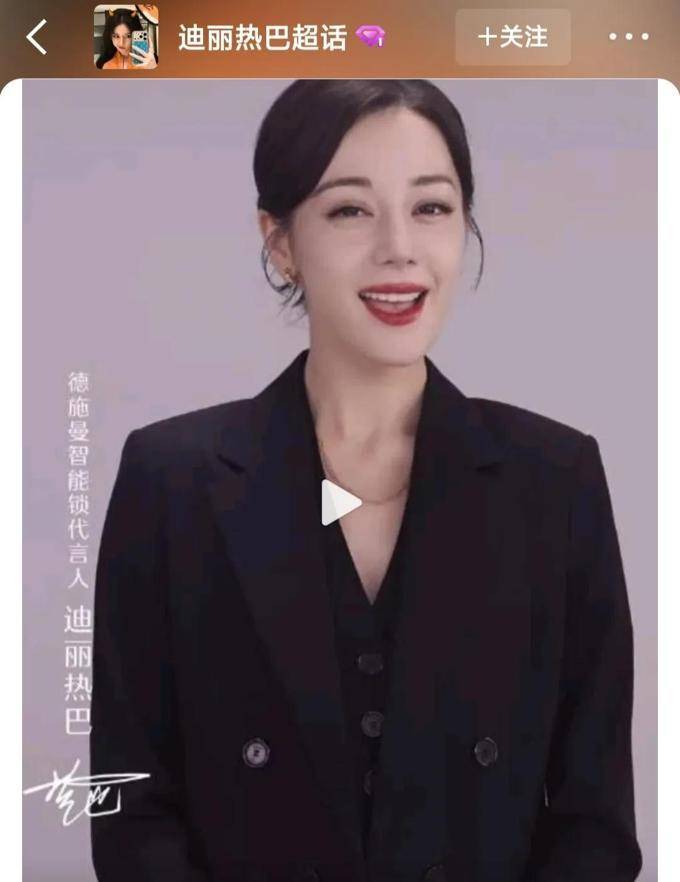
Task: Open the three-dot overflow menu
Action: (x=628, y=38)
